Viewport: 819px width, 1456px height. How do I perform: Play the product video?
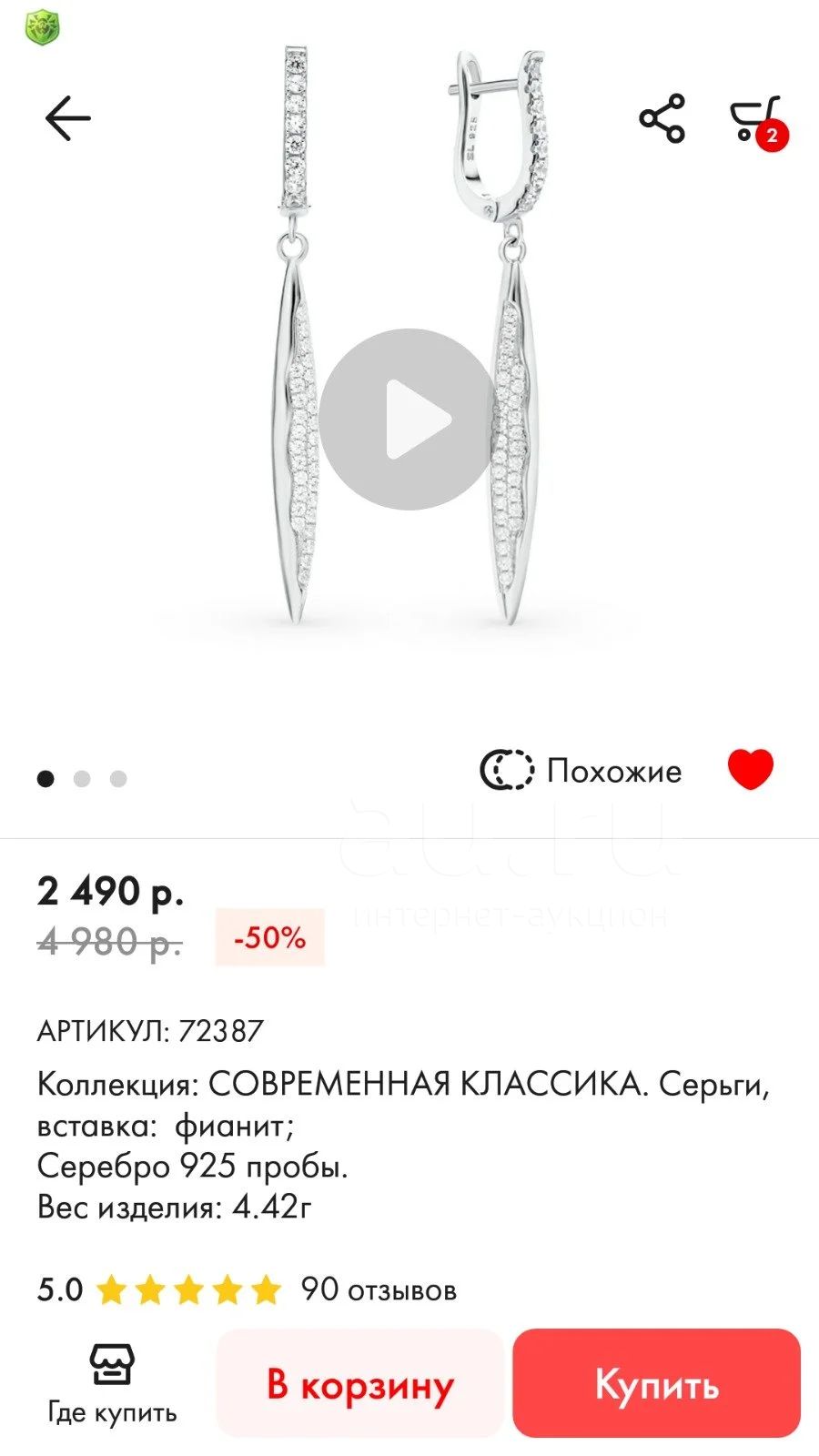point(407,419)
